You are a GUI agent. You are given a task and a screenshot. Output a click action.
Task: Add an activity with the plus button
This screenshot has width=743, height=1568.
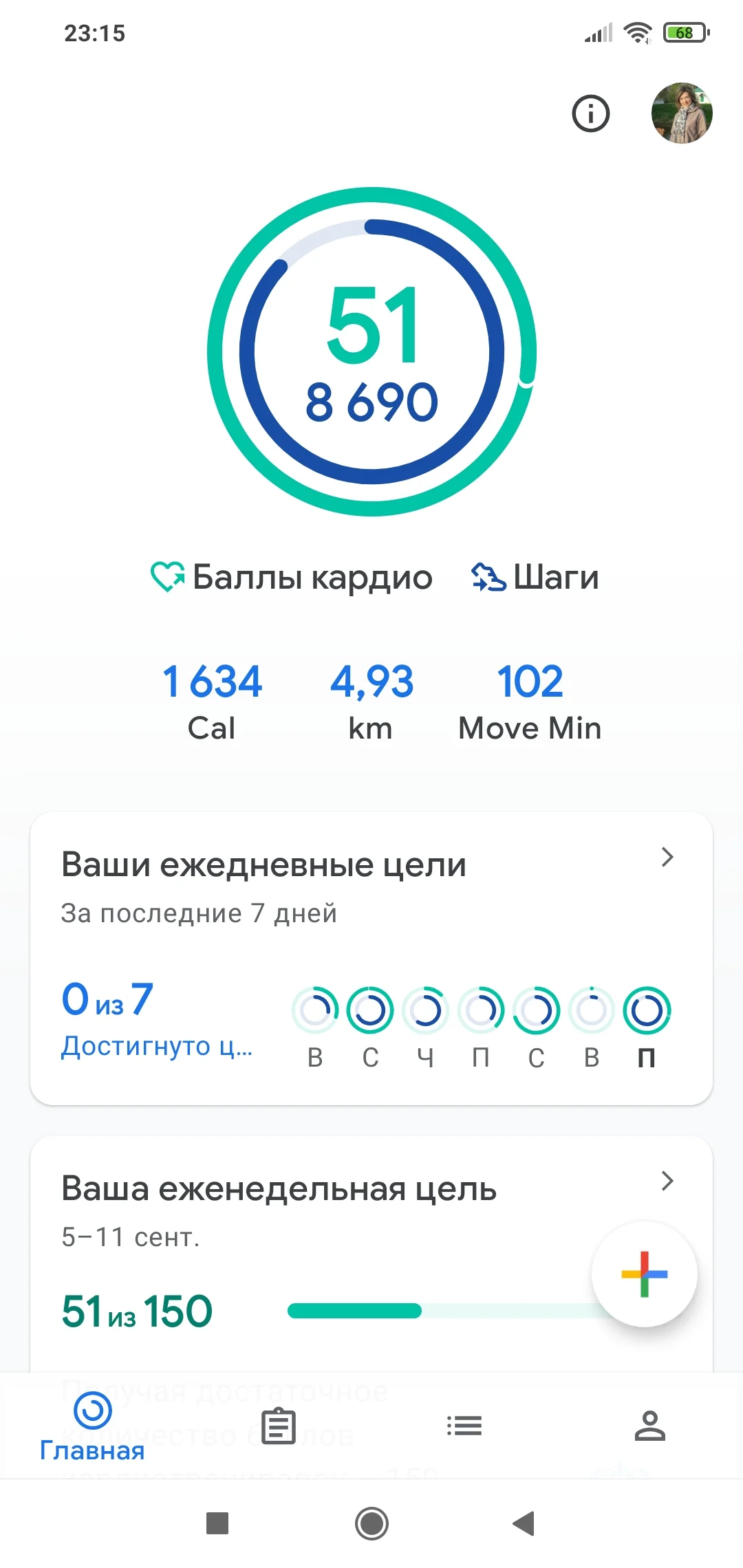[x=644, y=1274]
